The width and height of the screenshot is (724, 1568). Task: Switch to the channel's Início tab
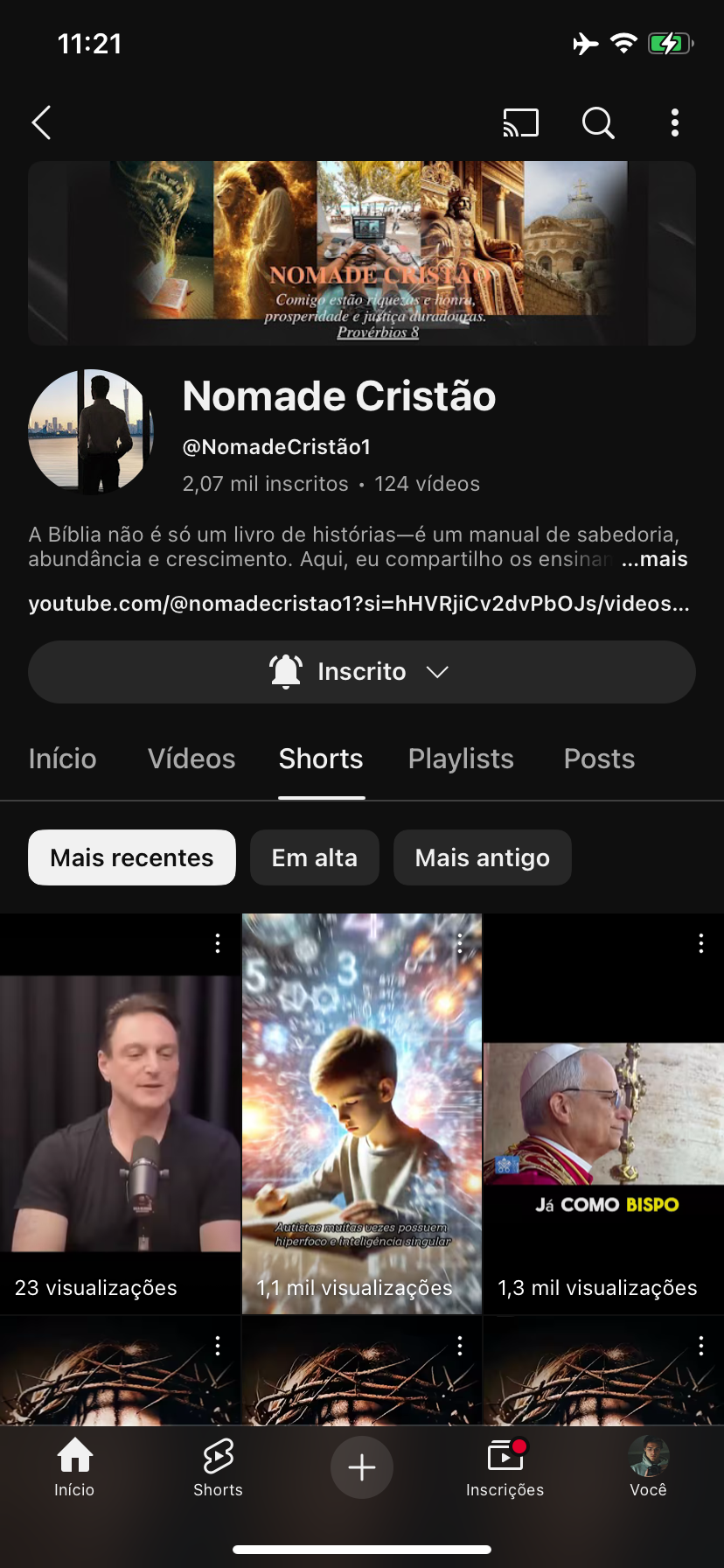62,759
